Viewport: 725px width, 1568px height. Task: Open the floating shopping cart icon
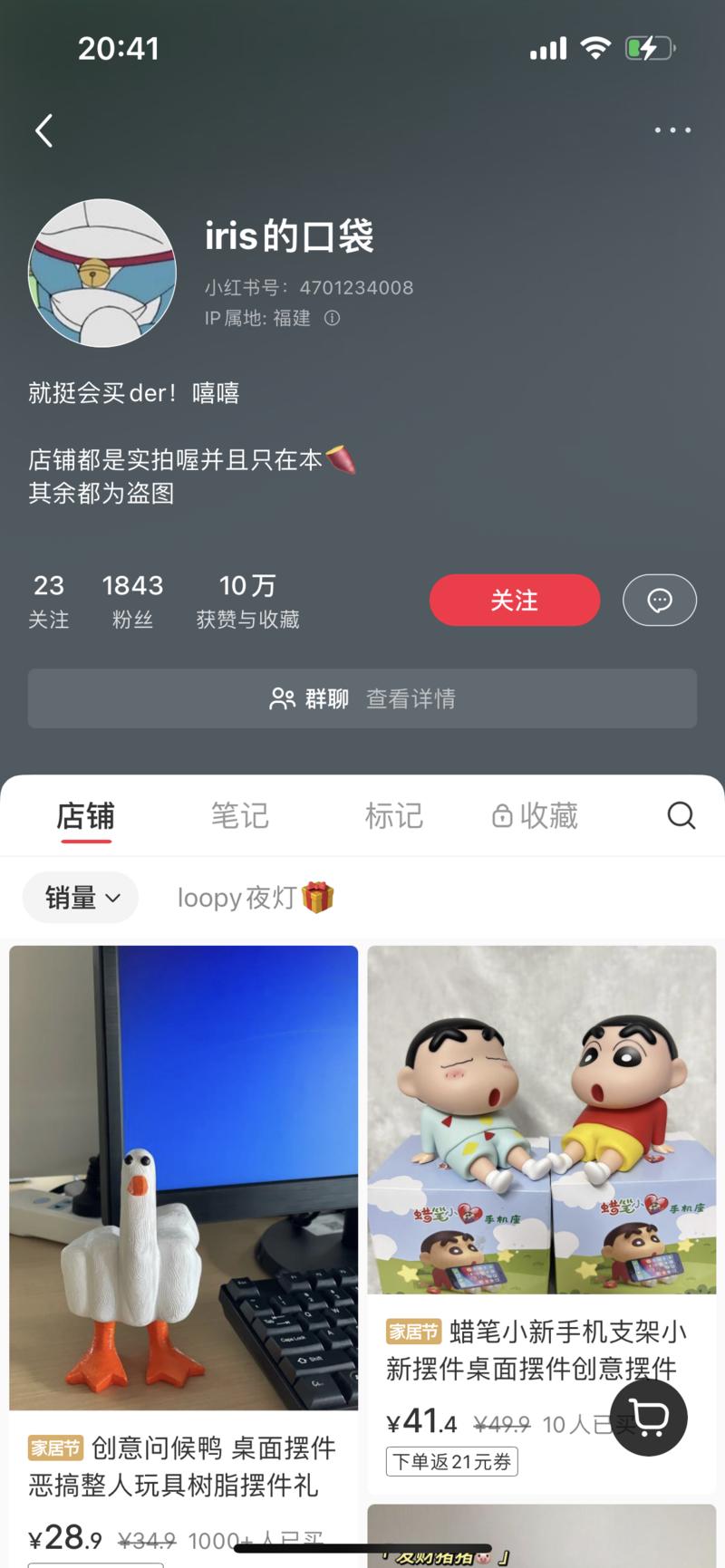pyautogui.click(x=649, y=1418)
